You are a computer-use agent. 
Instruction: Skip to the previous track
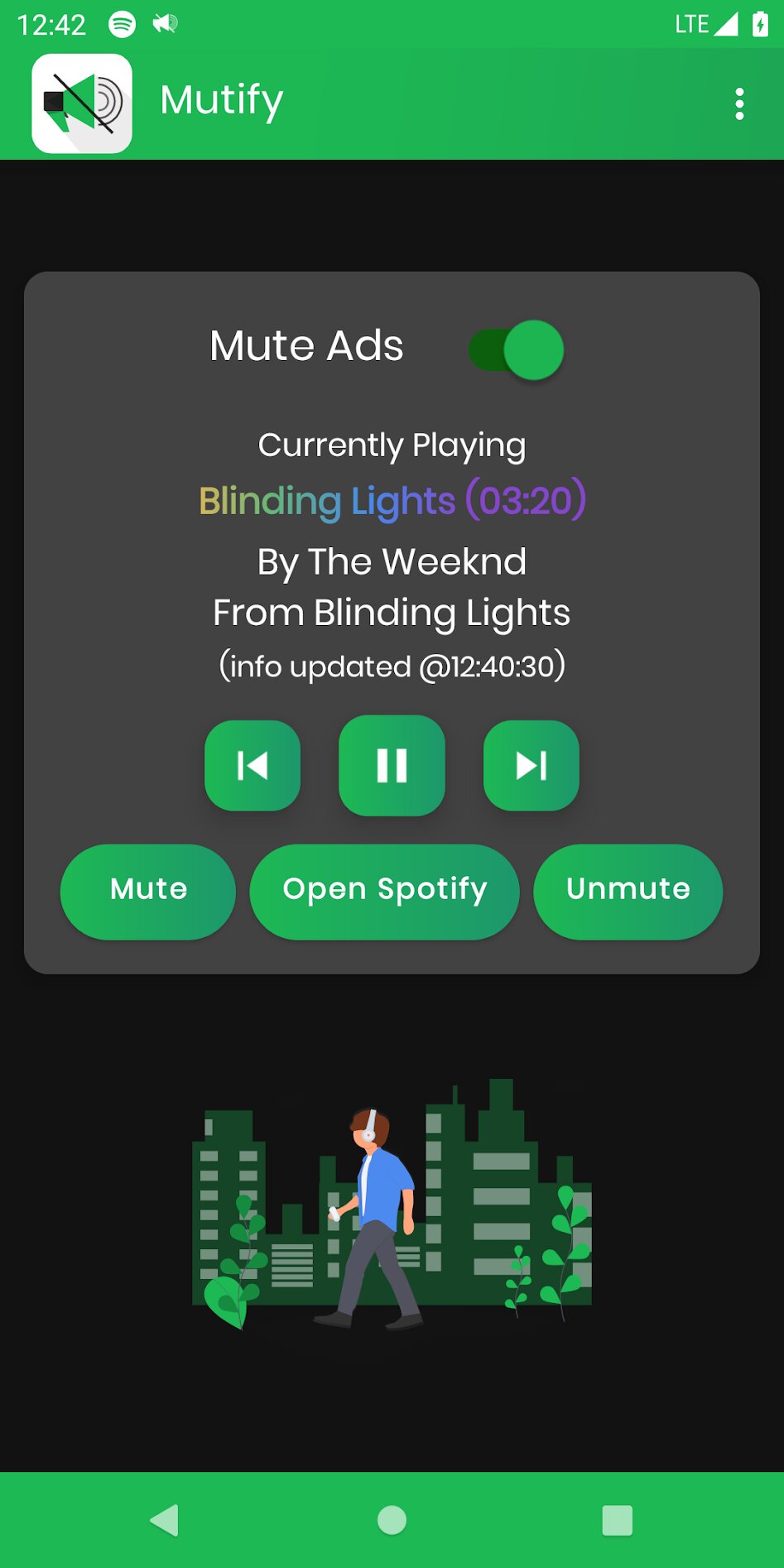[x=253, y=765]
